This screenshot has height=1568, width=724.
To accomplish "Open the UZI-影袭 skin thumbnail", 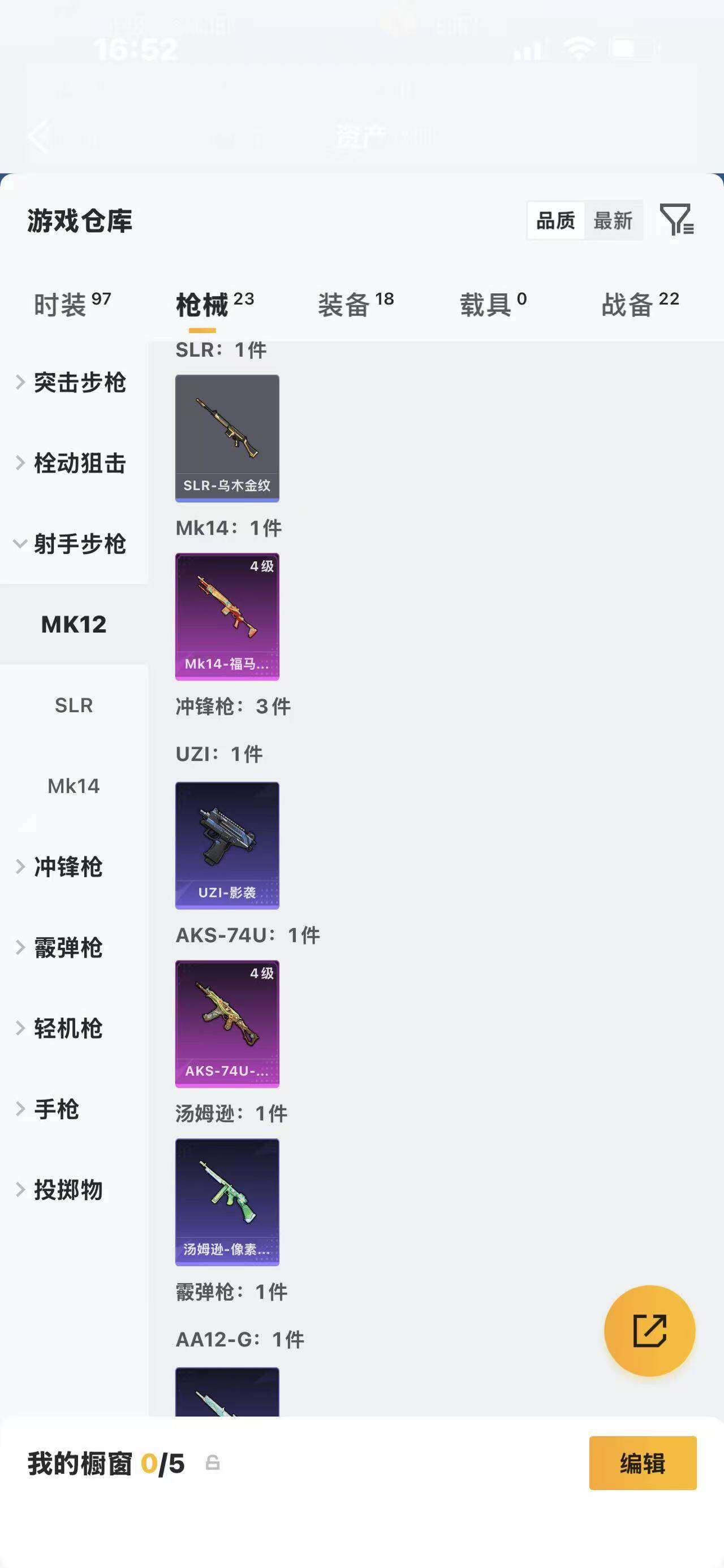I will [226, 843].
